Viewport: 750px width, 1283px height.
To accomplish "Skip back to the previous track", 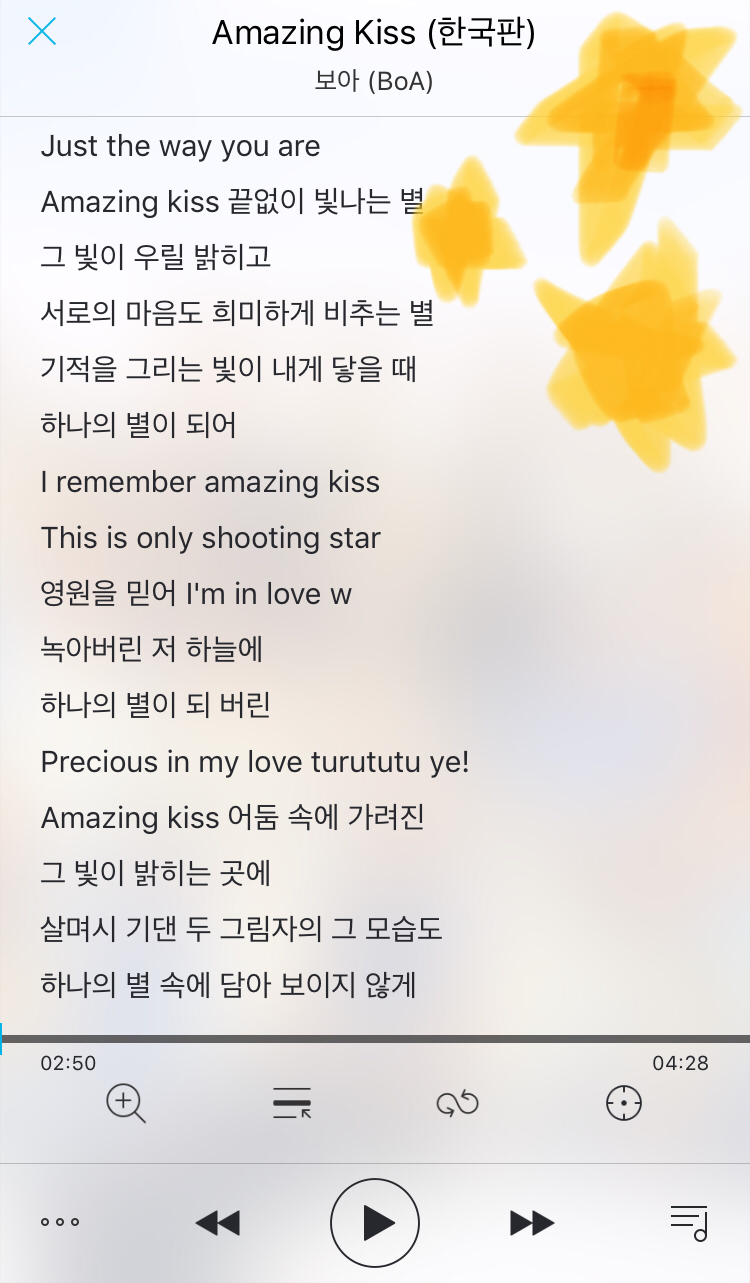I will [217, 1222].
